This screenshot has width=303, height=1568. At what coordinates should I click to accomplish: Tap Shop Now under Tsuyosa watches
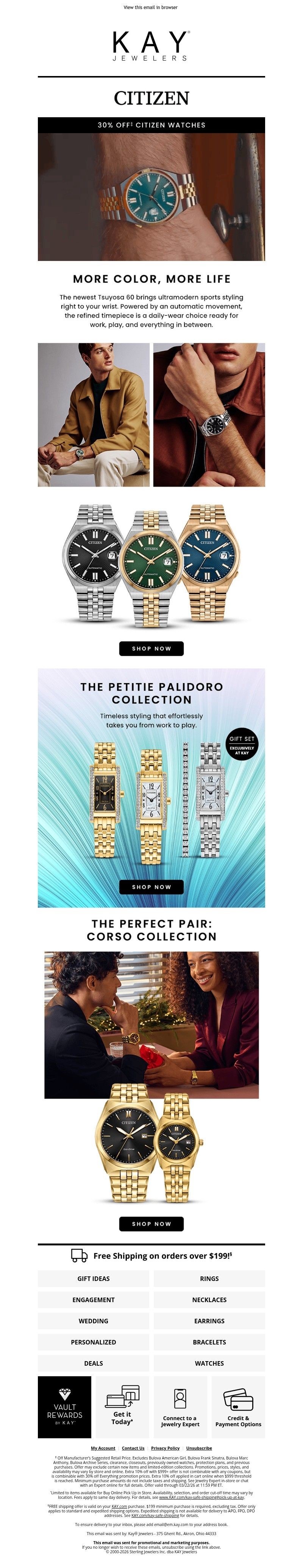151,648
